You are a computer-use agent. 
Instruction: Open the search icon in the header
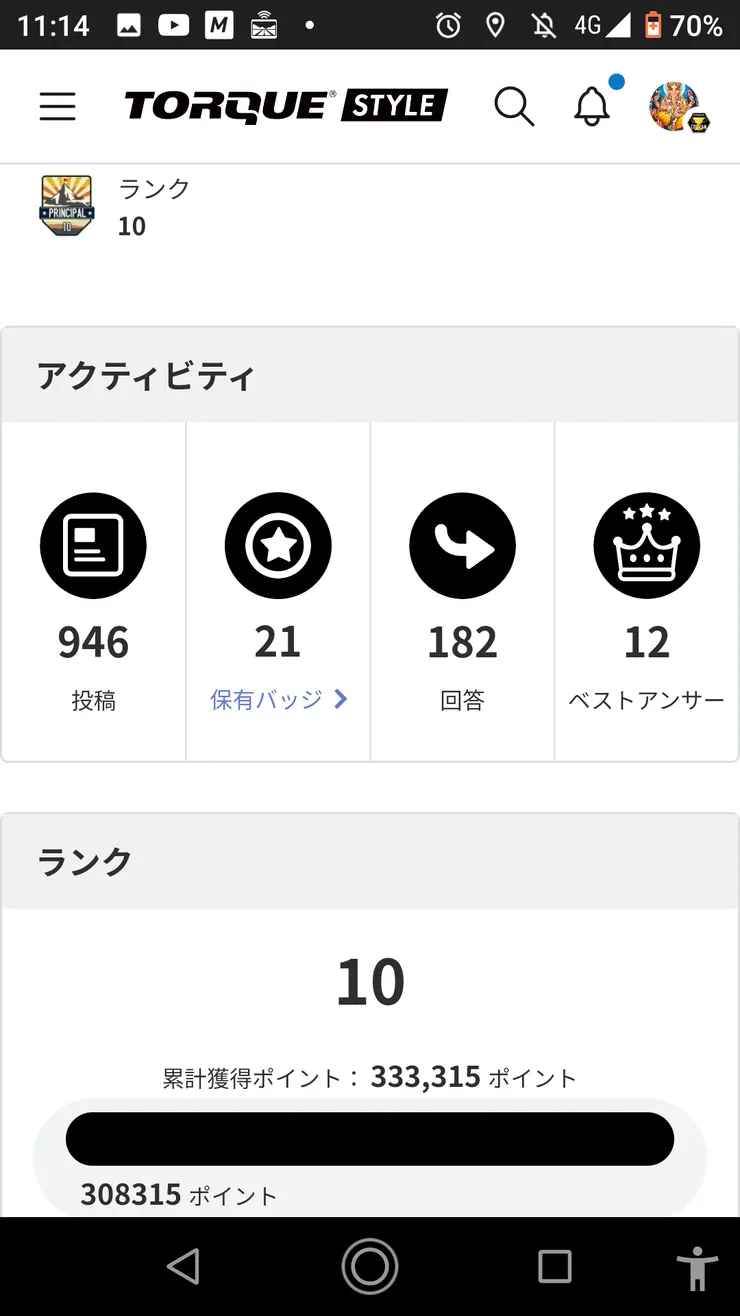pyautogui.click(x=514, y=105)
